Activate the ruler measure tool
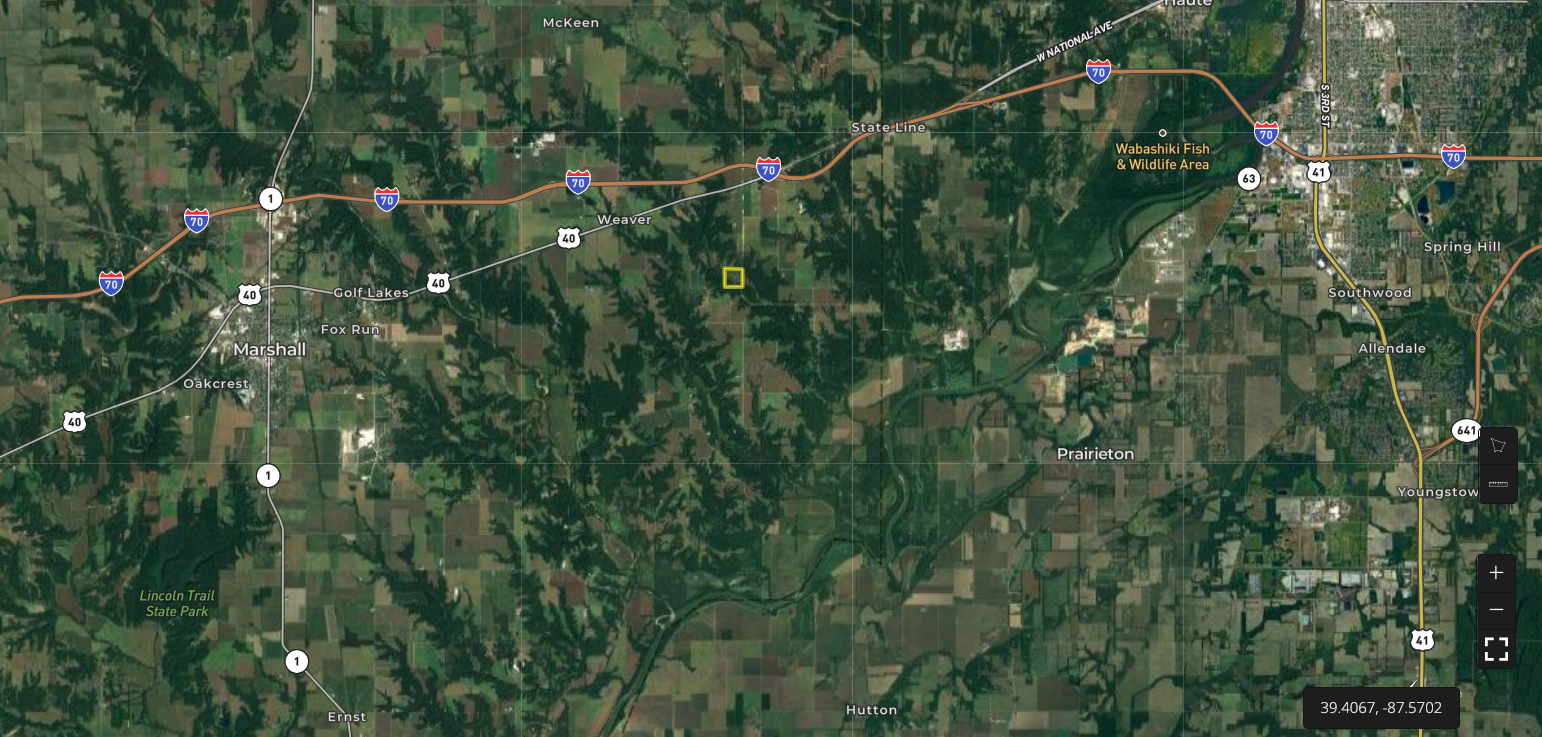 pyautogui.click(x=1497, y=484)
